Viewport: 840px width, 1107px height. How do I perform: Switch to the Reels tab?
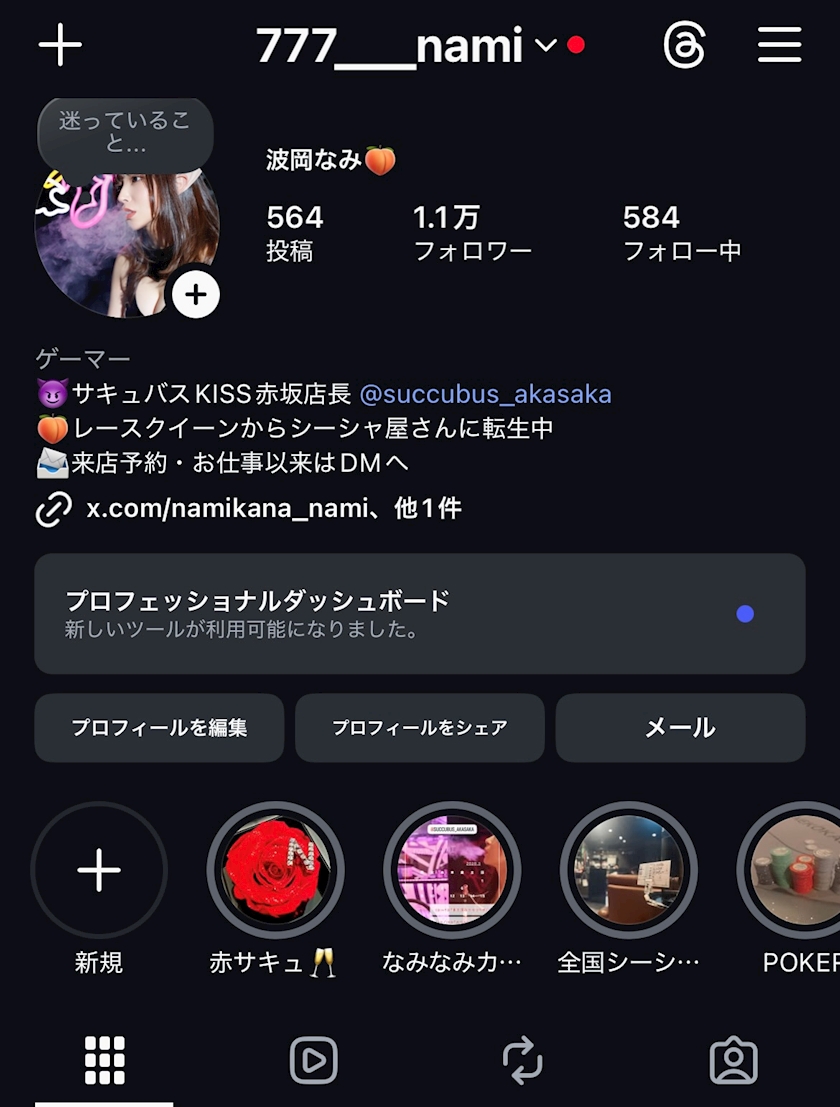[x=313, y=1060]
